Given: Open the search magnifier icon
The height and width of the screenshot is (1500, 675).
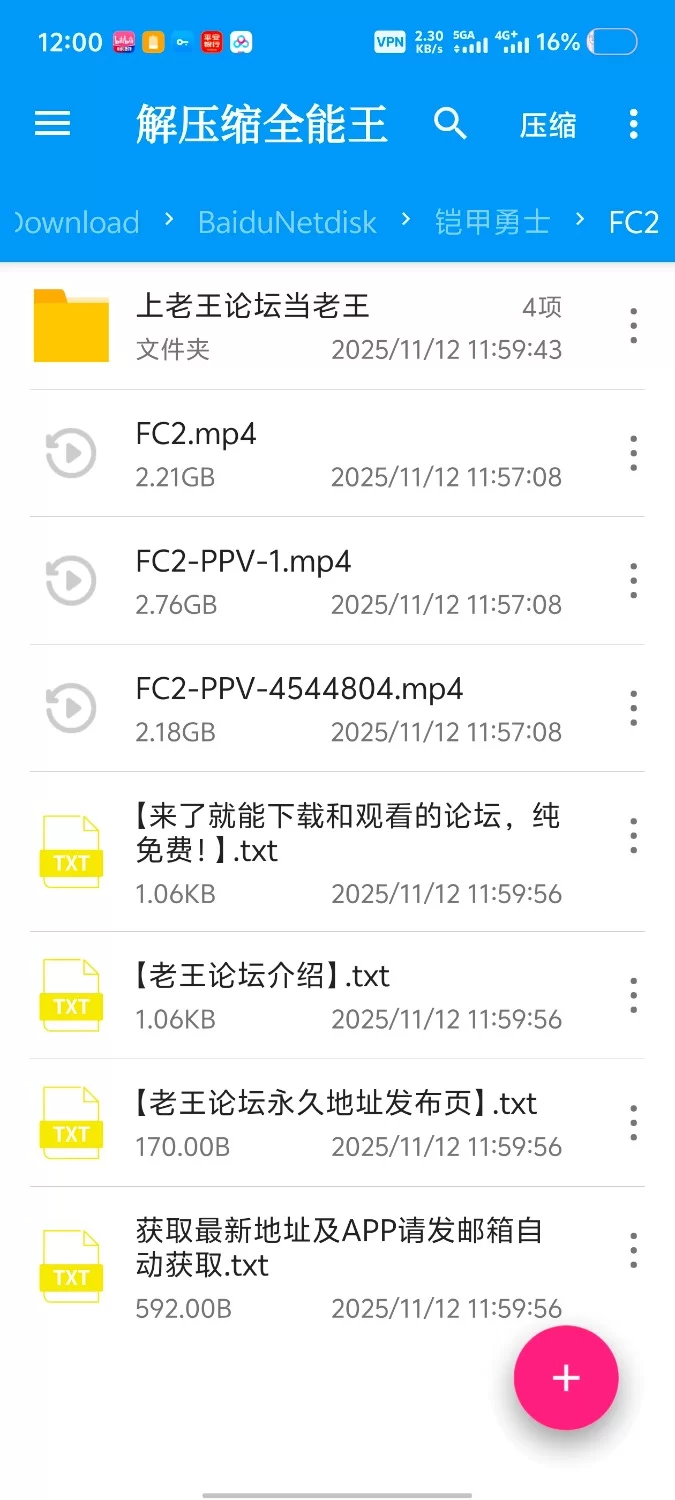Looking at the screenshot, I should pos(450,124).
